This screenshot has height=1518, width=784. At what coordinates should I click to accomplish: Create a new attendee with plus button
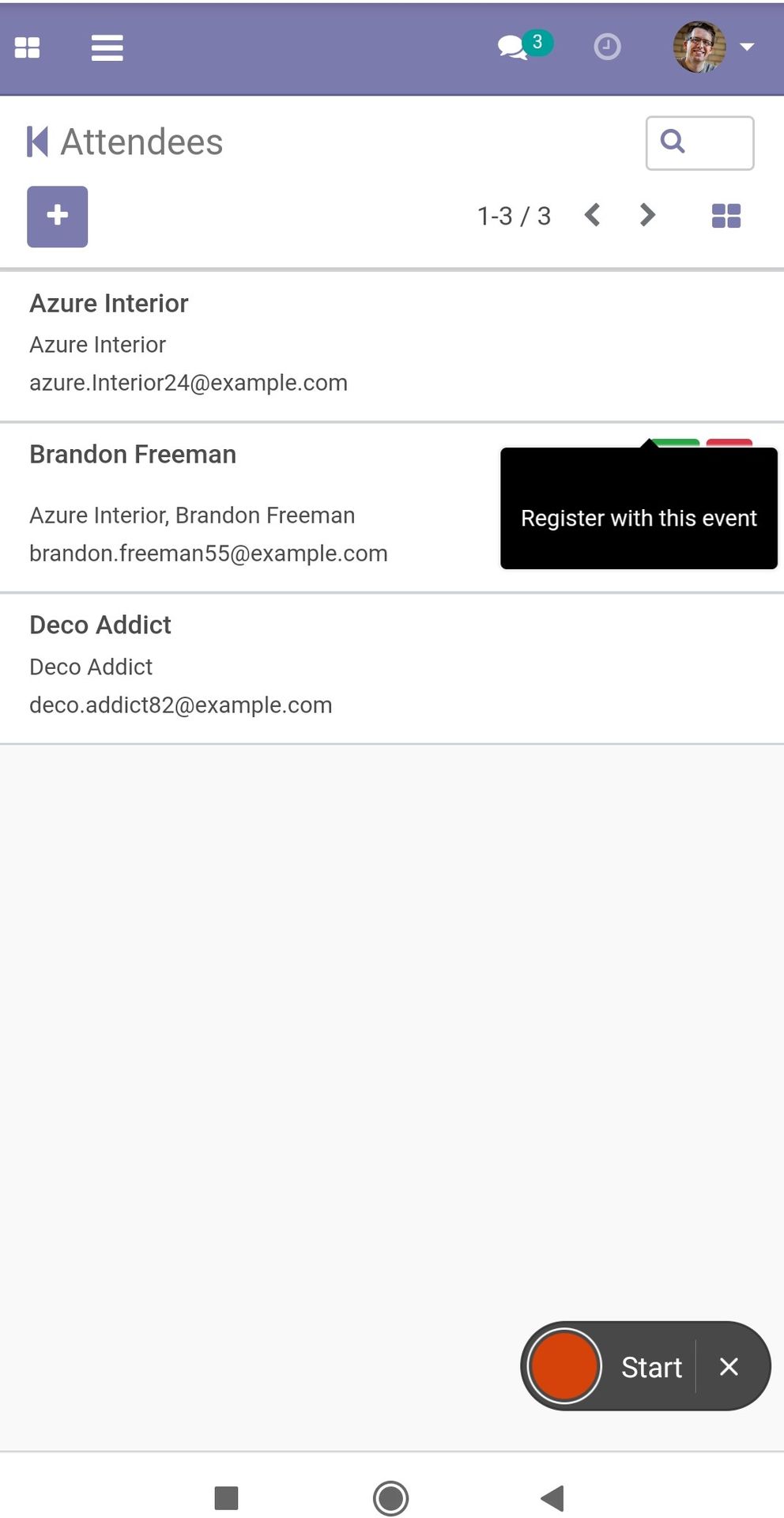[57, 217]
